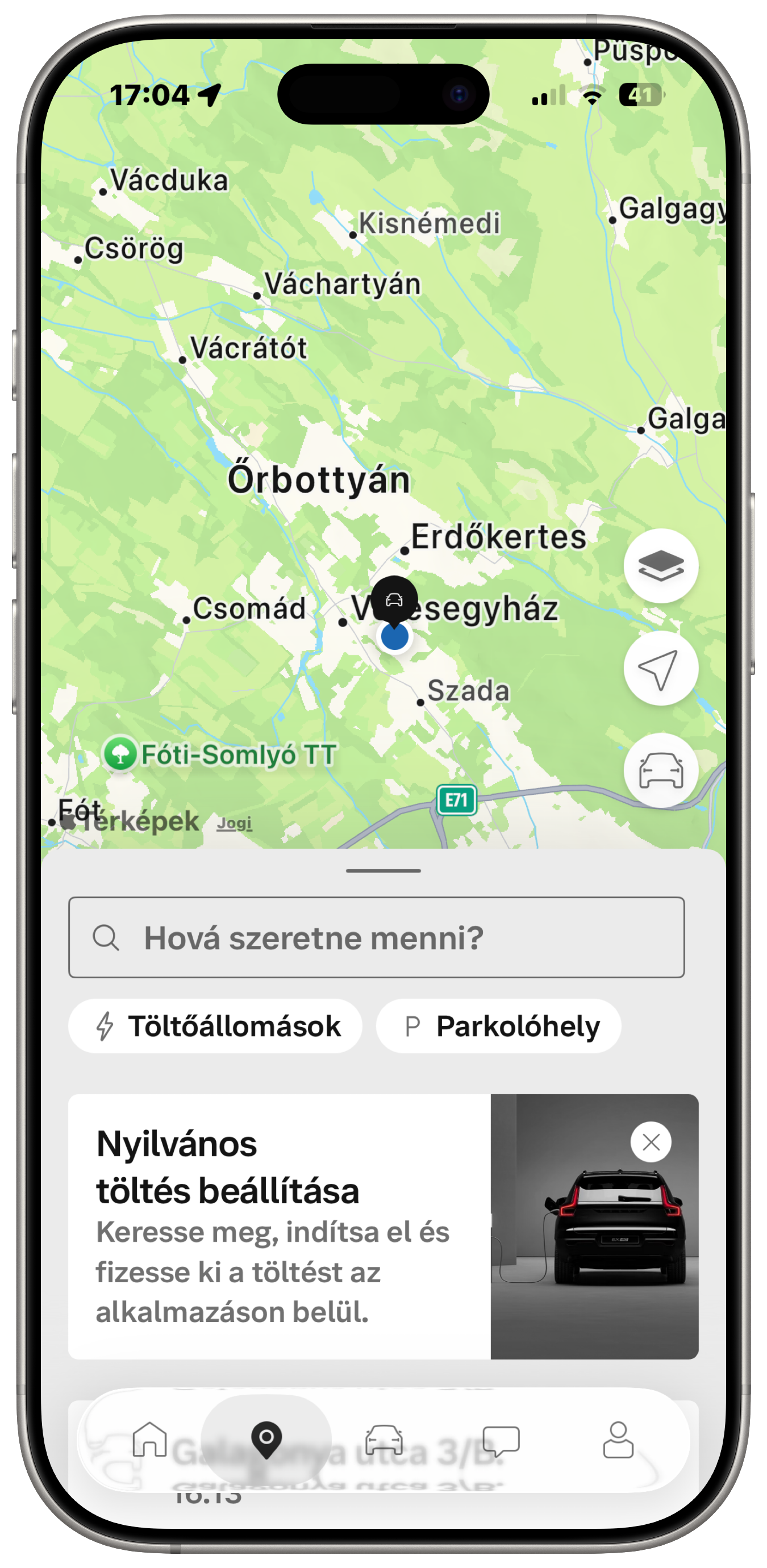Open the map layers button

tap(660, 566)
